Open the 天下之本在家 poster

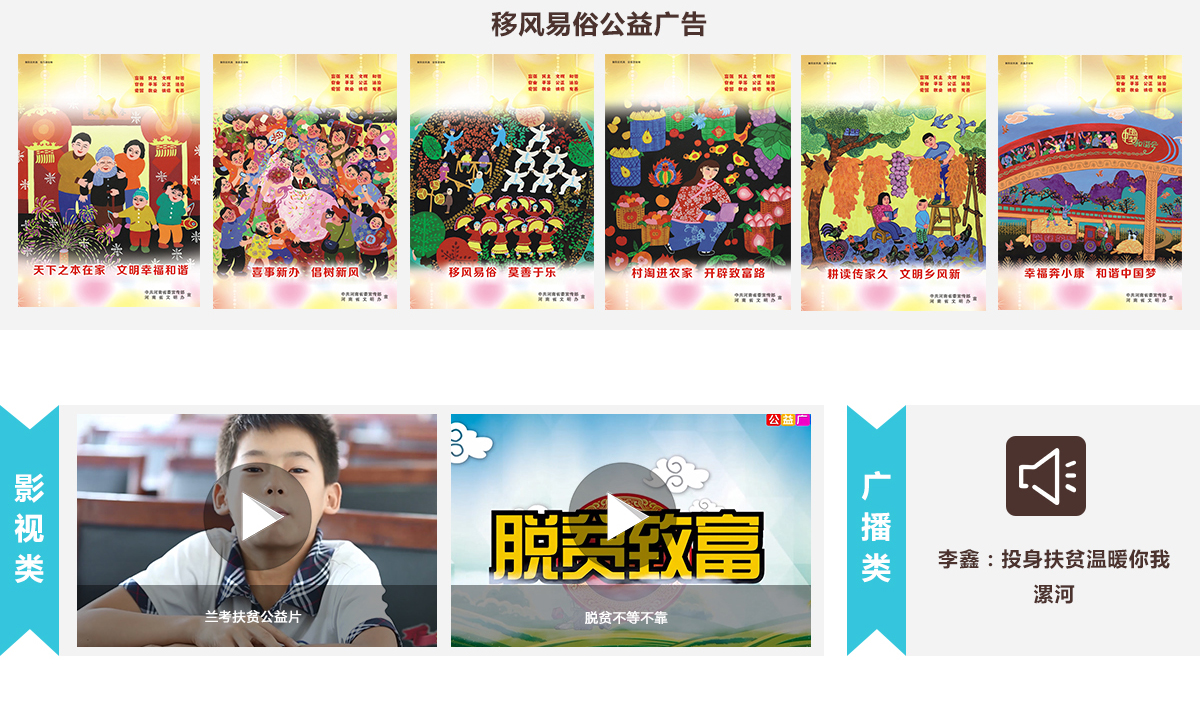click(109, 181)
